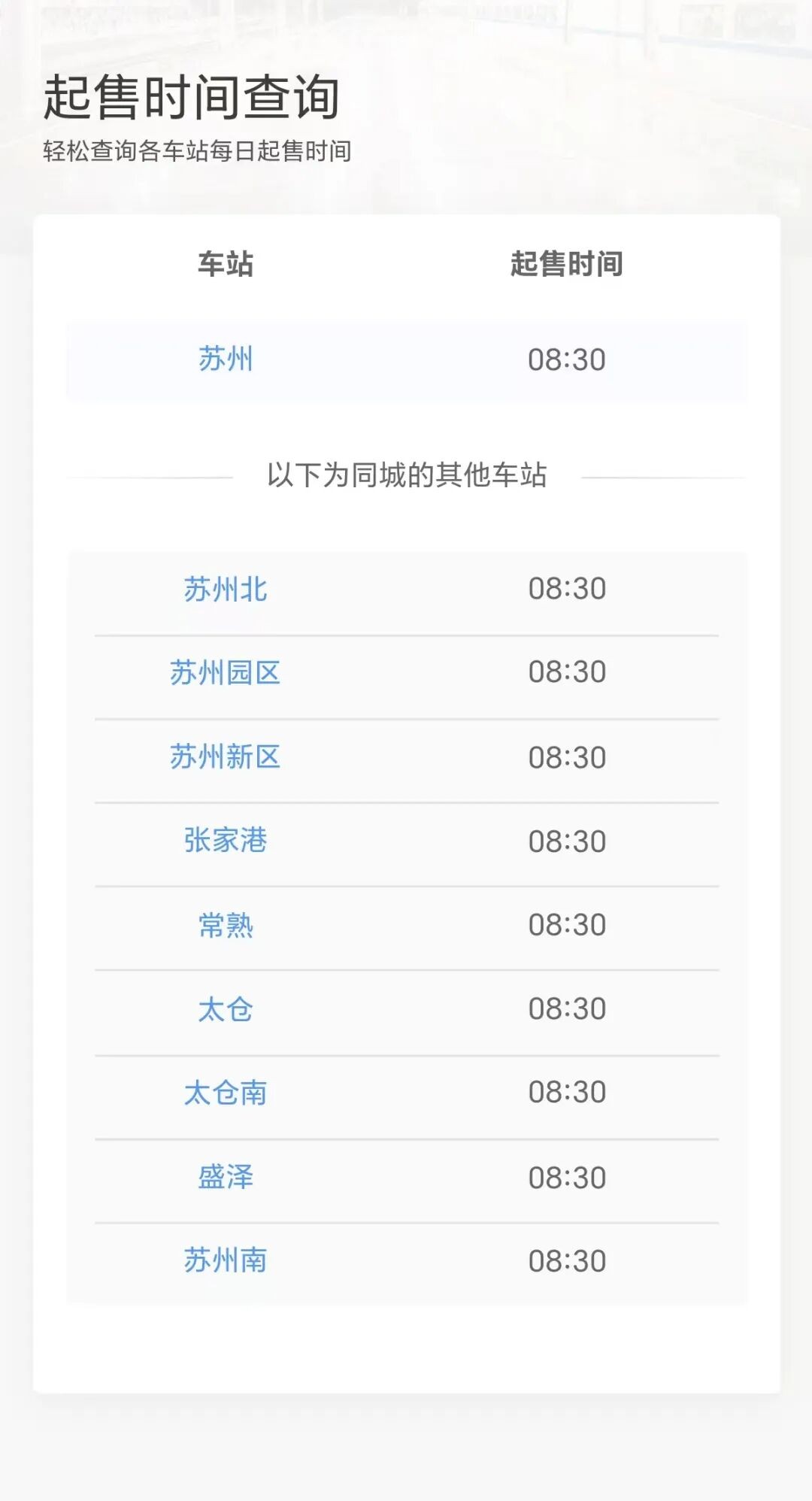Tap the 苏州园区 station name
This screenshot has width=812, height=1501.
(x=226, y=673)
